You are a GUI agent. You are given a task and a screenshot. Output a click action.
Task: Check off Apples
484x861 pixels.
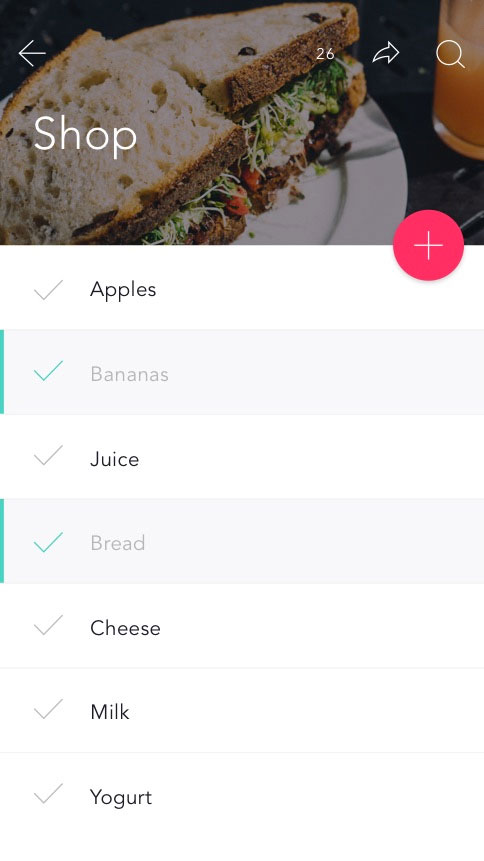(48, 290)
